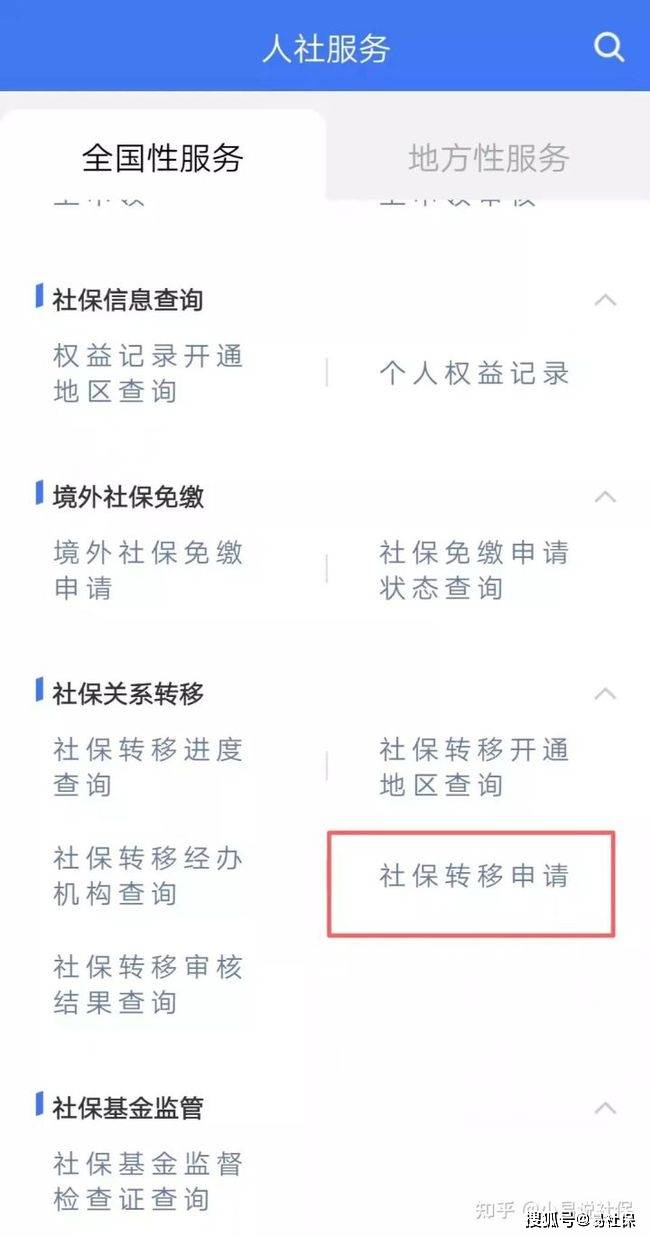The height and width of the screenshot is (1237, 650).
Task: Open 社保免缴申请状态查询
Action: point(474,570)
